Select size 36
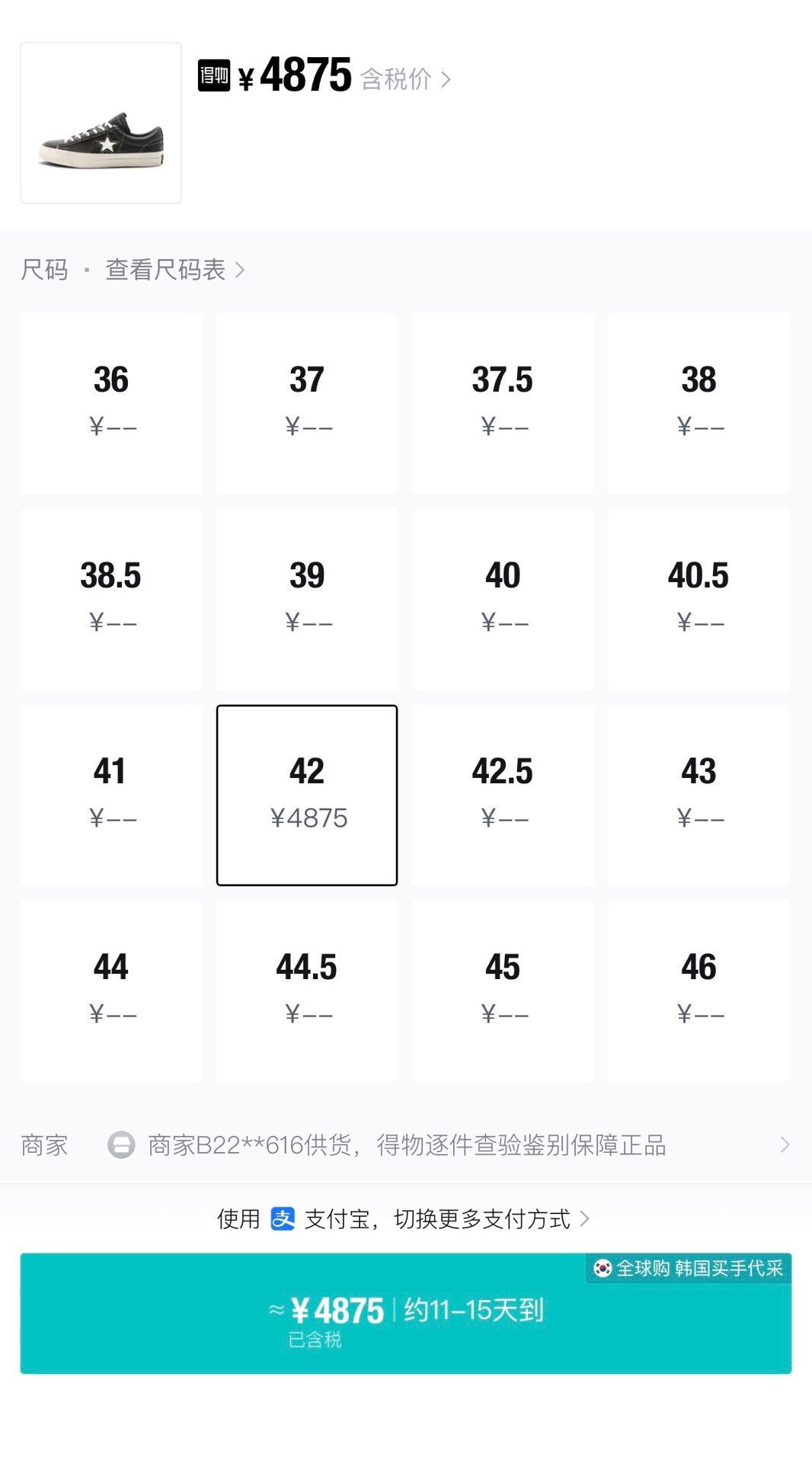Viewport: 812px width, 1463px height. coord(111,403)
